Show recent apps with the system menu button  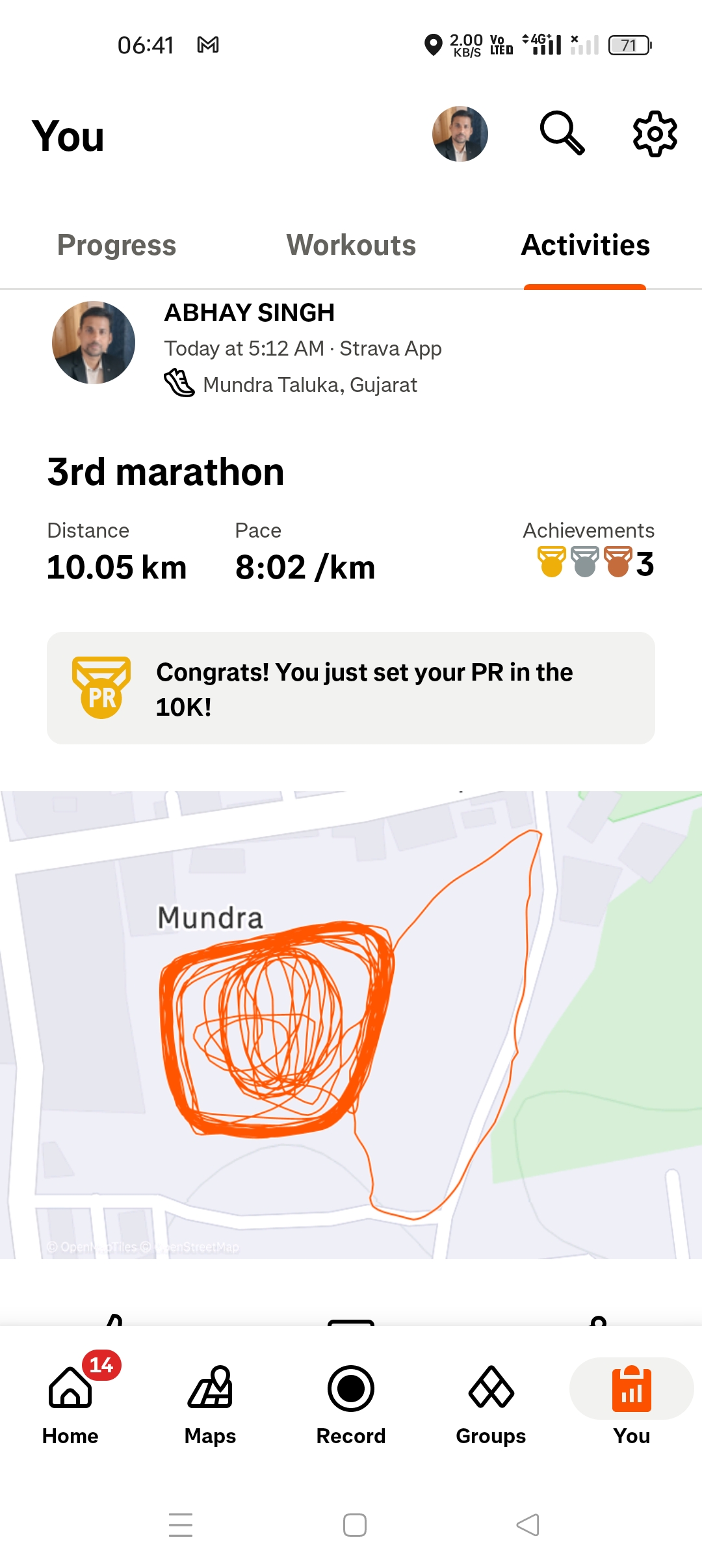pos(181,1524)
